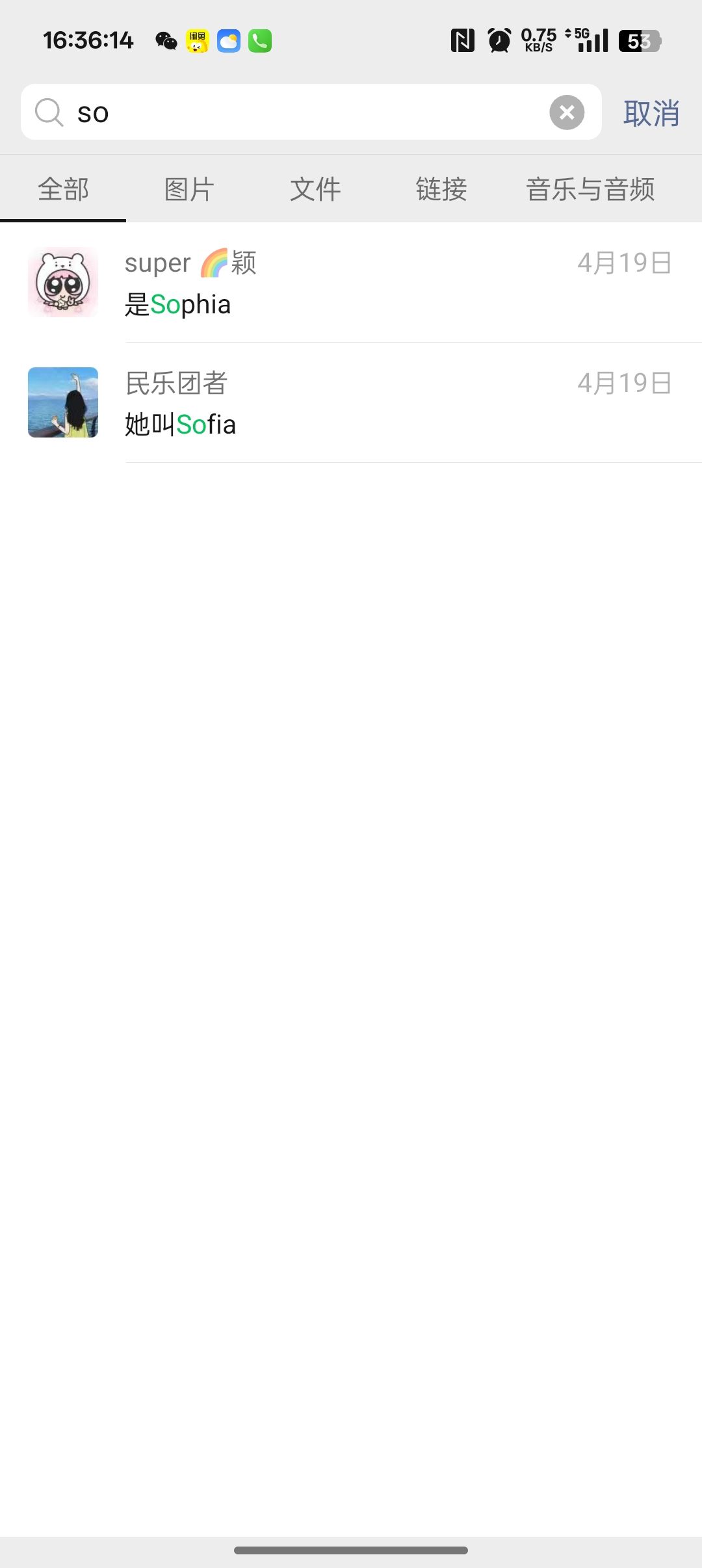Clear the search text with the X icon
Viewport: 702px width, 1568px height.
(x=567, y=112)
